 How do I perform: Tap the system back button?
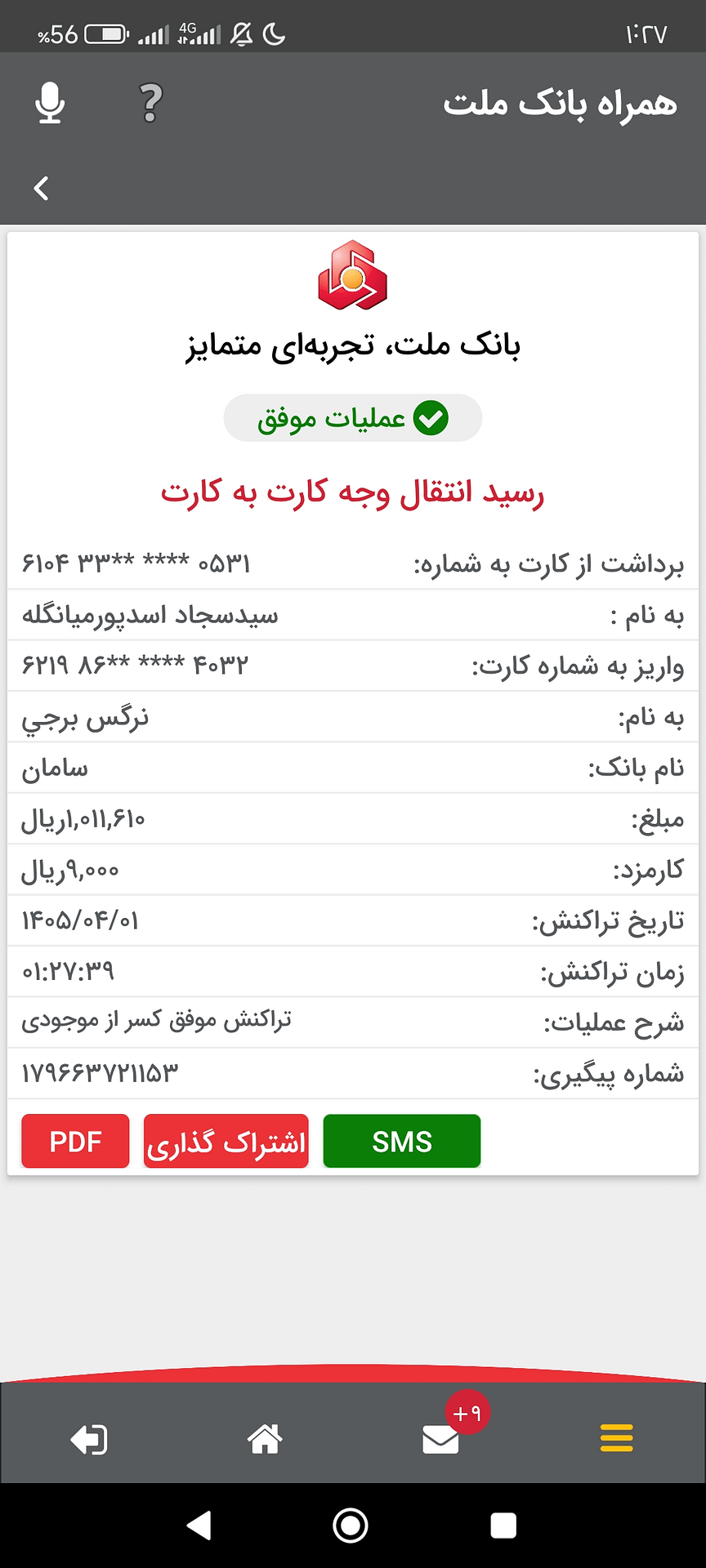pyautogui.click(x=199, y=1526)
